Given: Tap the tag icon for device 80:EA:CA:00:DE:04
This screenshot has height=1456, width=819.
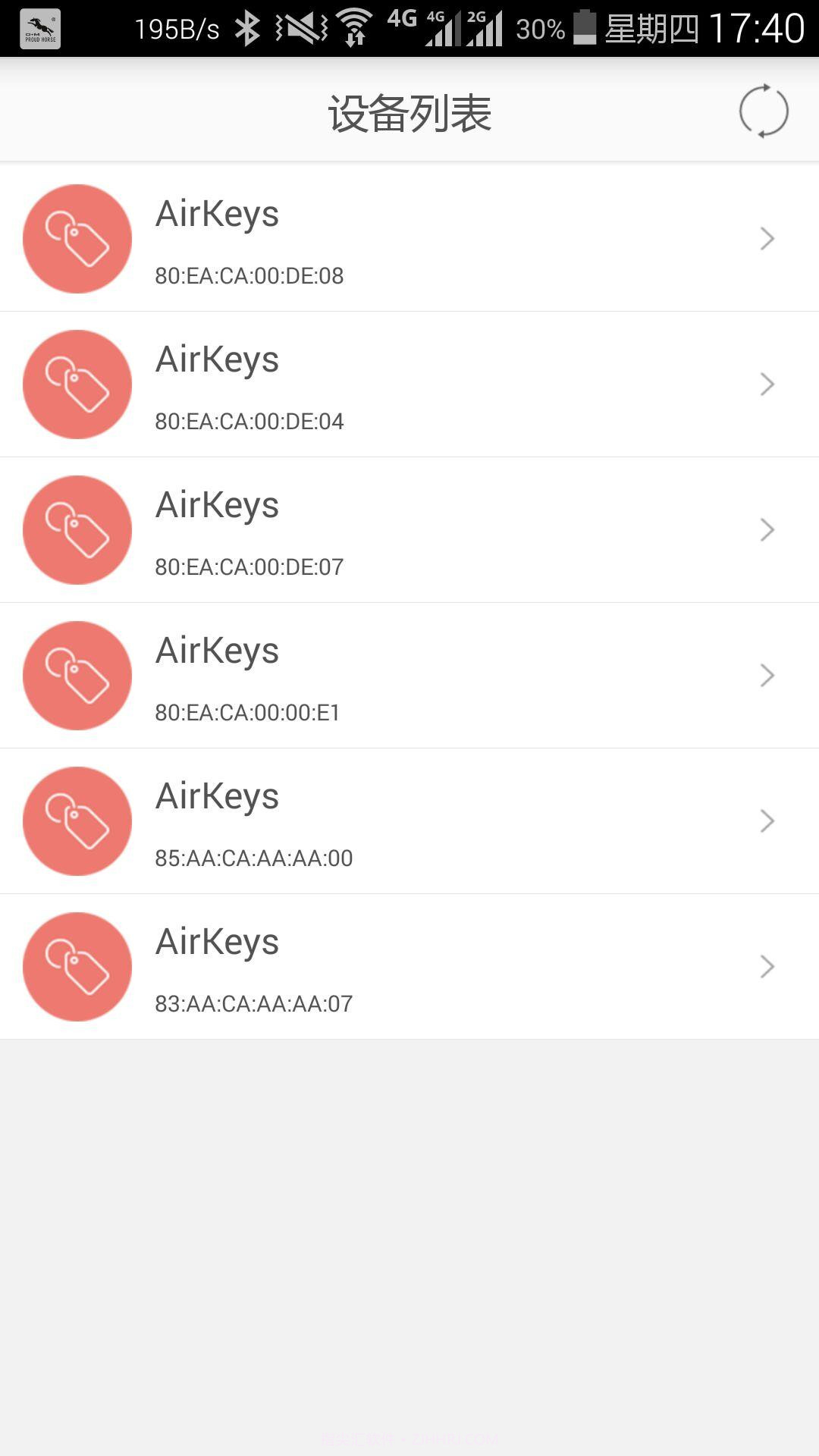Looking at the screenshot, I should click(x=77, y=384).
